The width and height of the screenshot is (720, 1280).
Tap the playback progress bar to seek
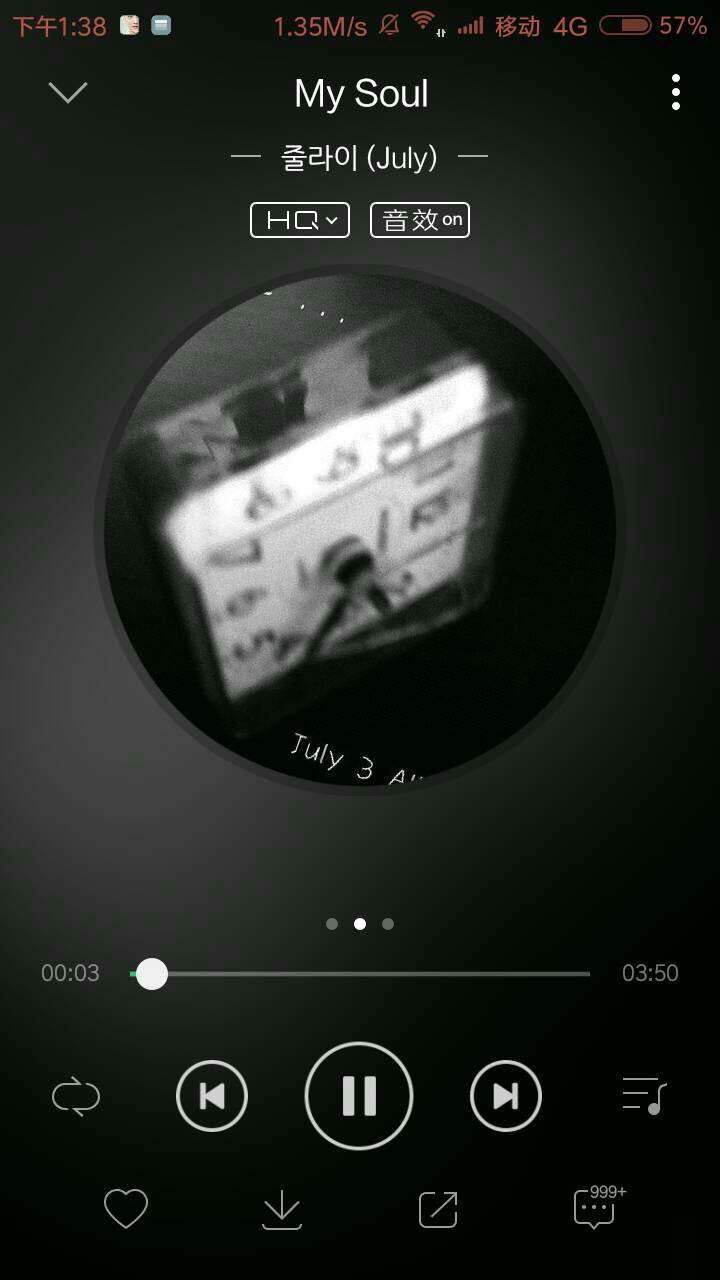click(360, 973)
